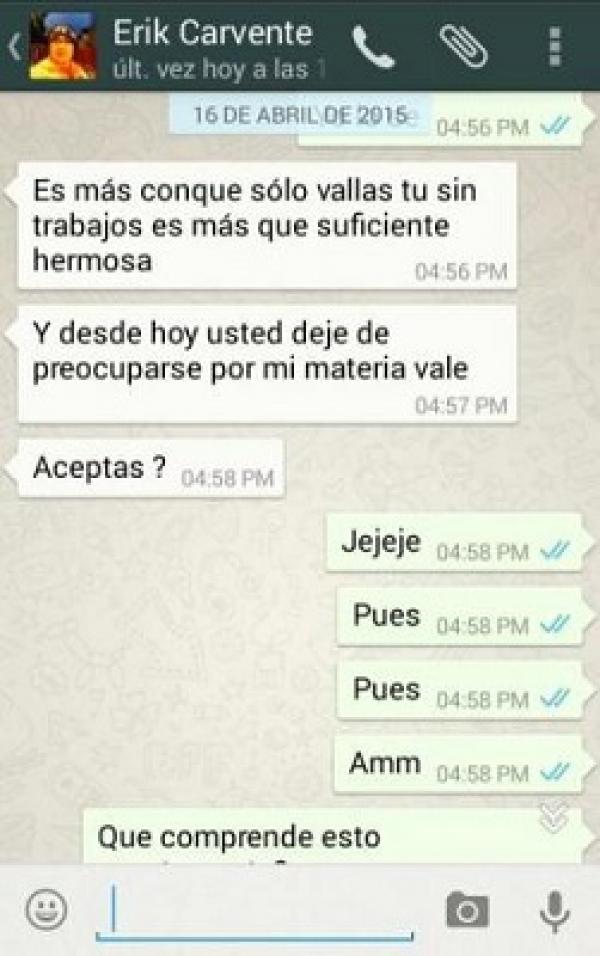Jump to the latest messages arrow
This screenshot has height=956, width=600.
[553, 818]
